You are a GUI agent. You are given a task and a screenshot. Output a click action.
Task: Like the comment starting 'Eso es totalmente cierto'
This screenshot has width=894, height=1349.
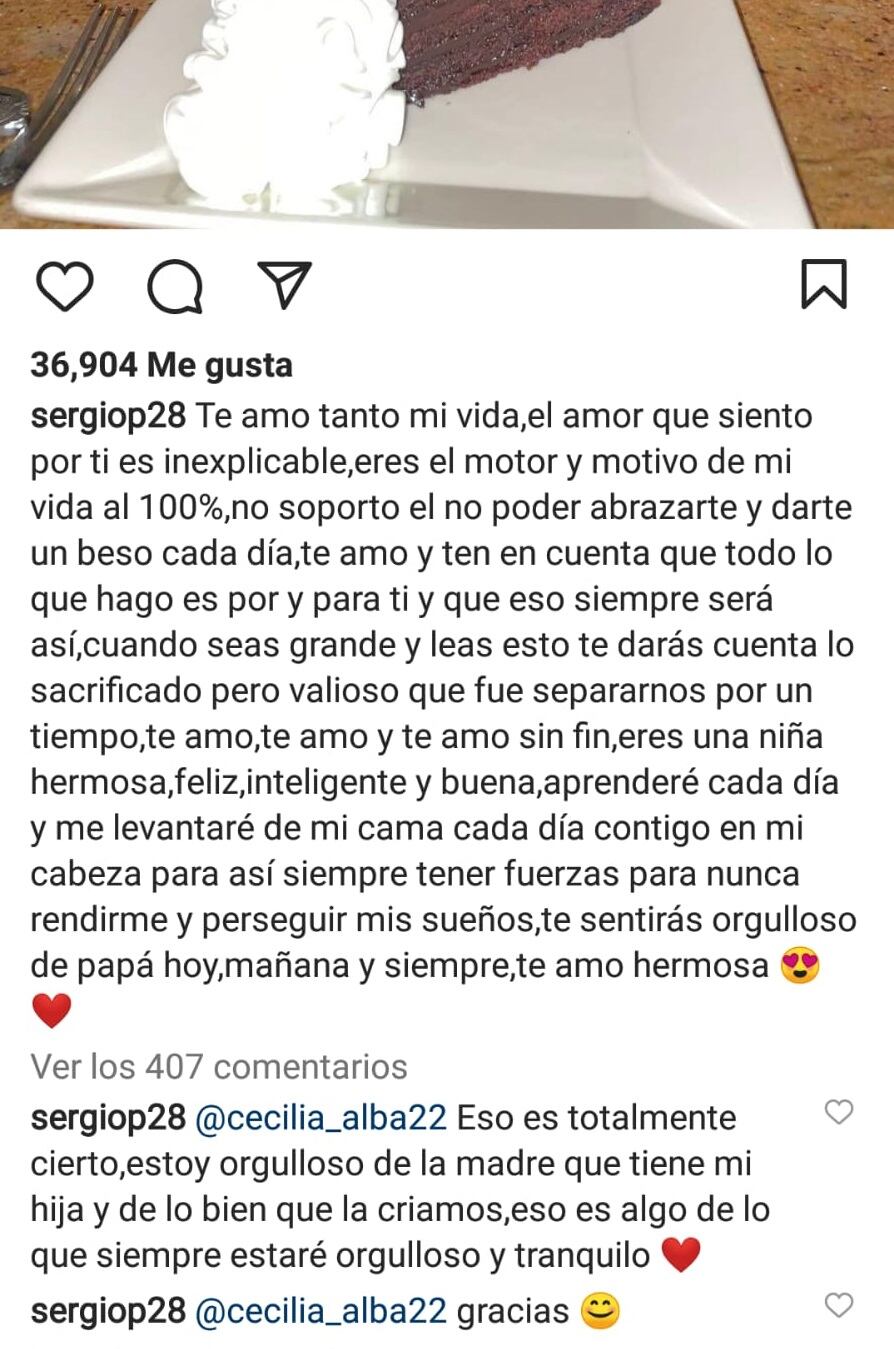coord(838,1112)
